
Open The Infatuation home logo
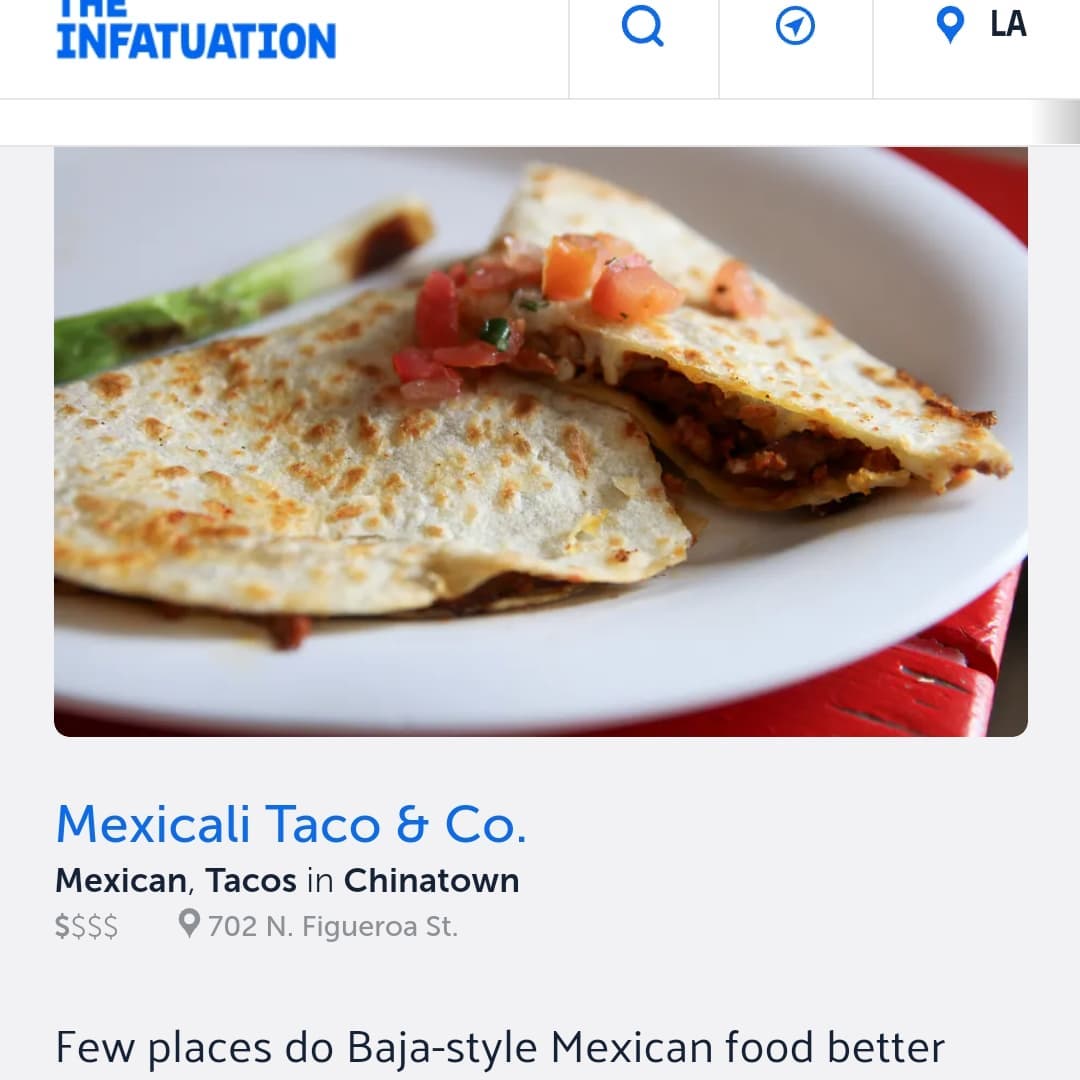(x=196, y=32)
